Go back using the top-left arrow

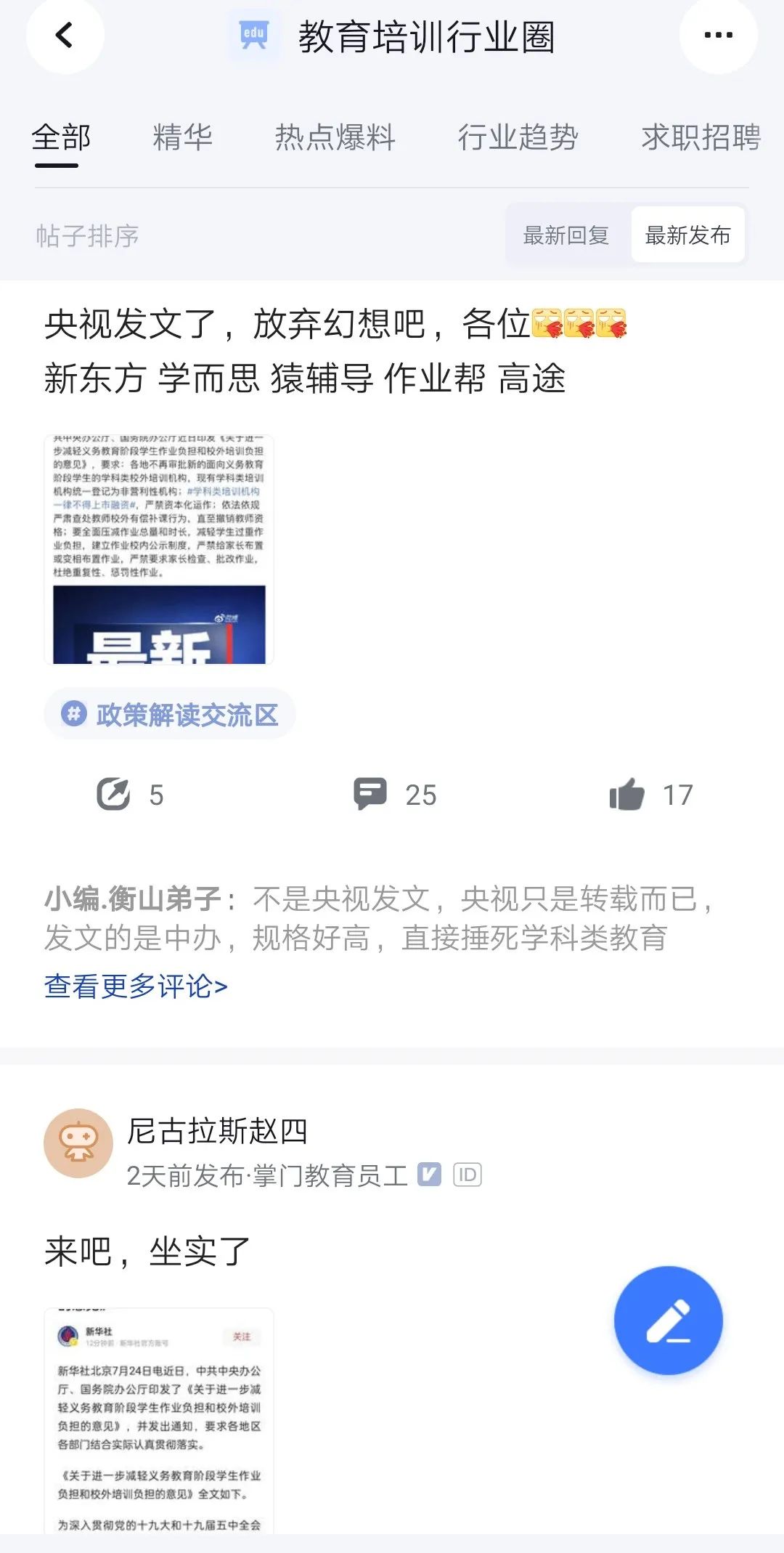(65, 35)
